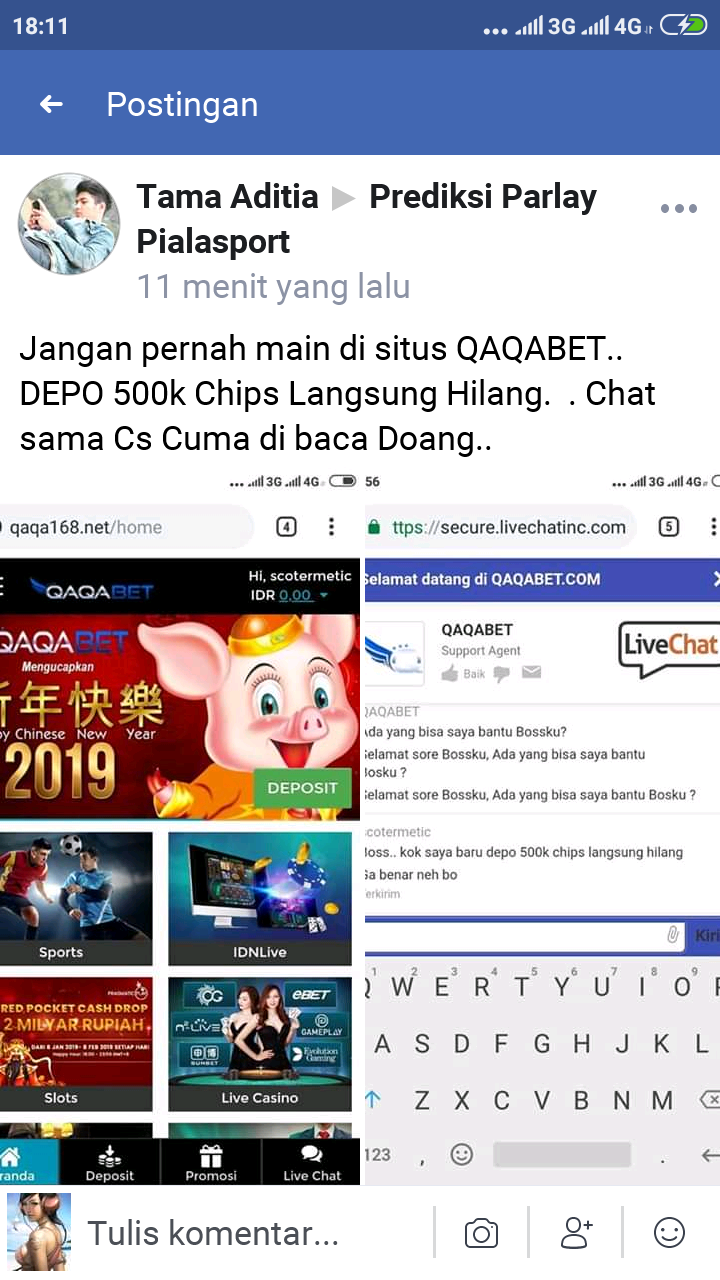Go back from the Postingan screen
Viewport: 720px width, 1280px height.
pyautogui.click(x=51, y=104)
